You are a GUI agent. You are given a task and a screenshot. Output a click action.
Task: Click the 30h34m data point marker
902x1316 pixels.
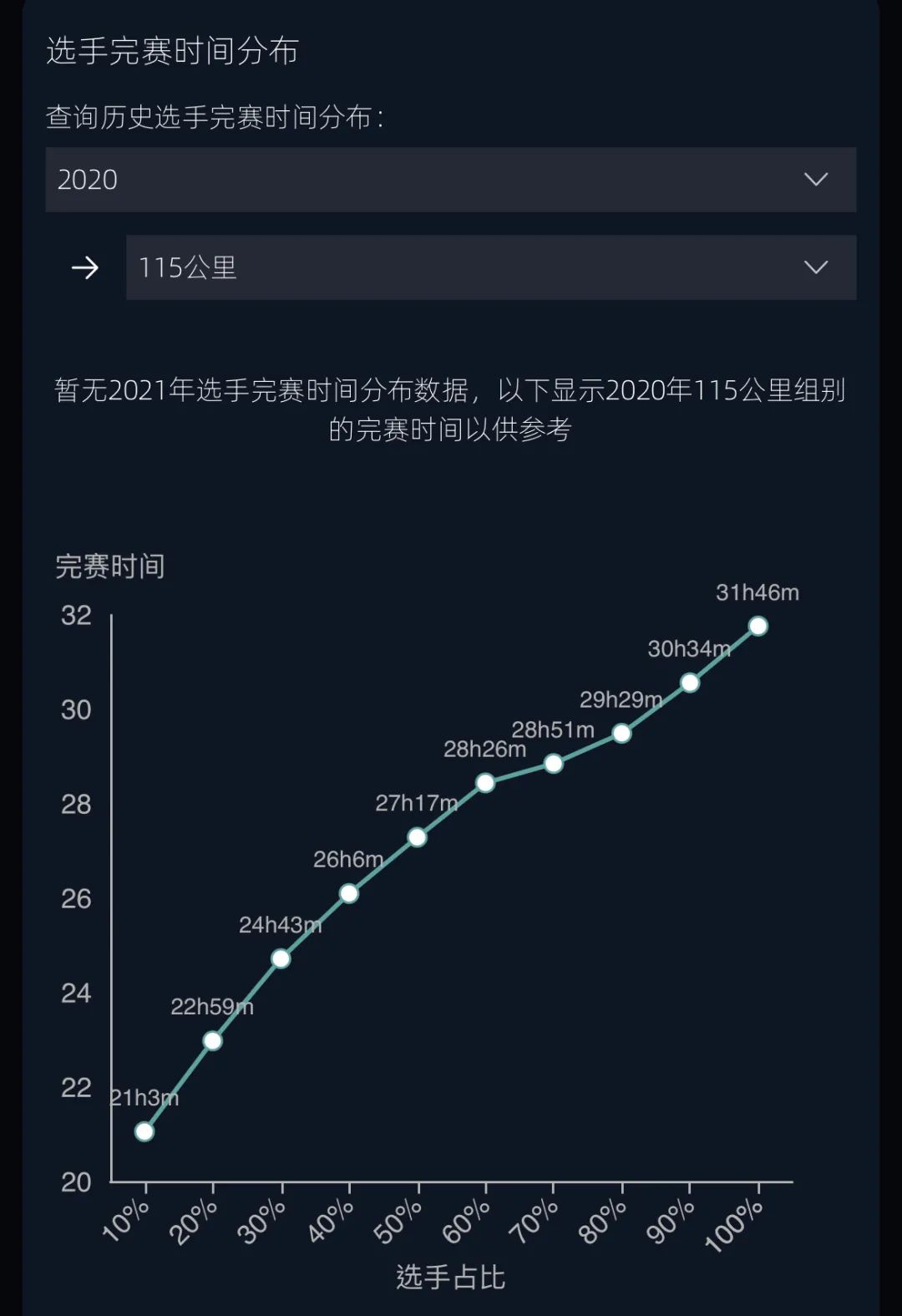pos(689,683)
